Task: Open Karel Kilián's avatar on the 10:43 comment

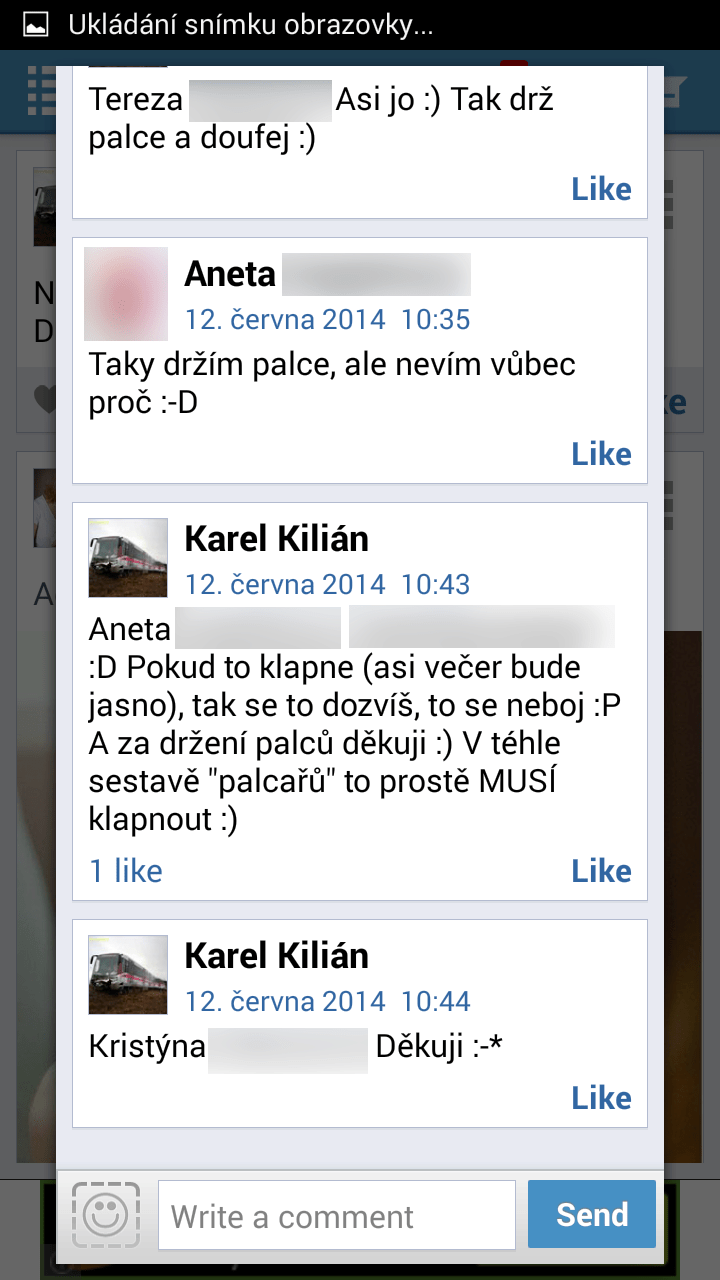Action: (128, 558)
